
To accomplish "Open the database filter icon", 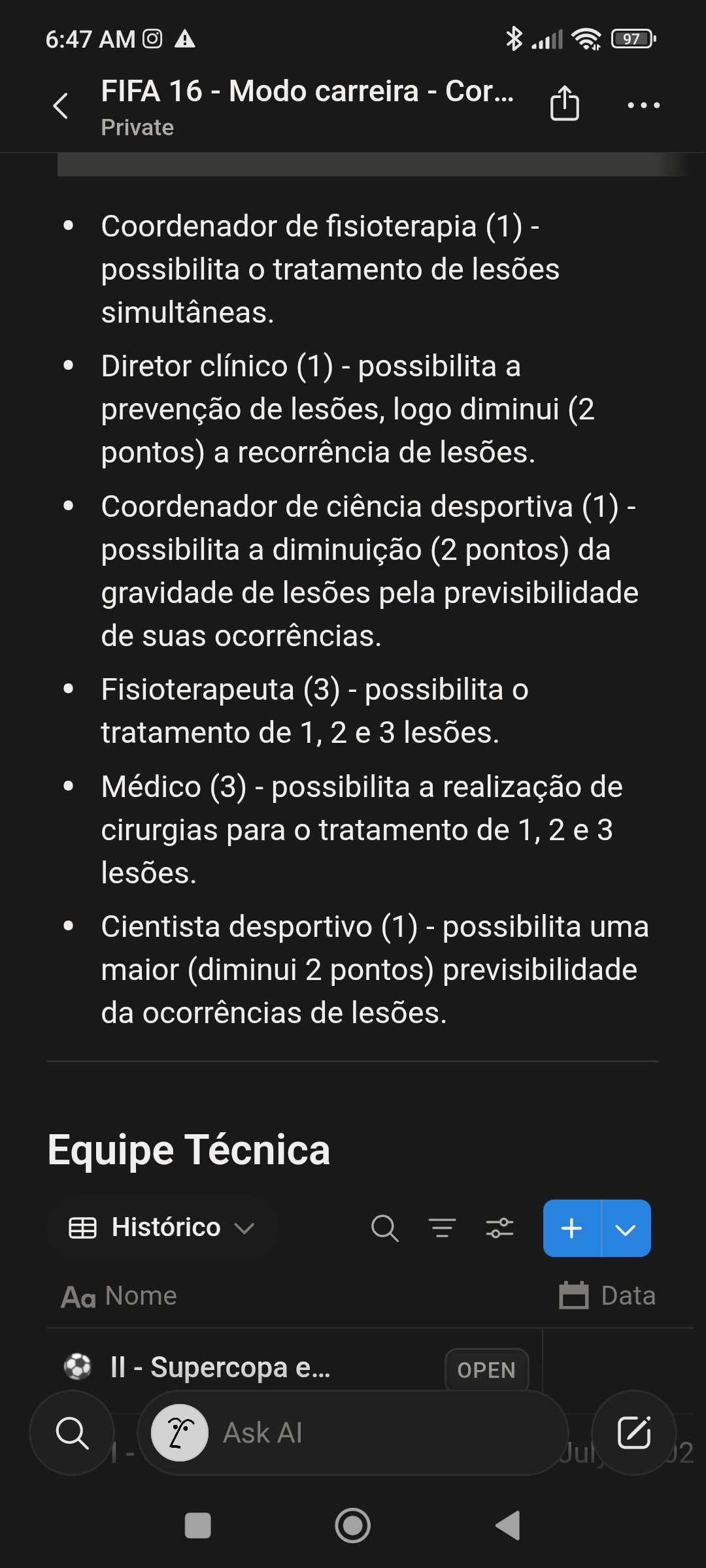I will coord(442,1228).
